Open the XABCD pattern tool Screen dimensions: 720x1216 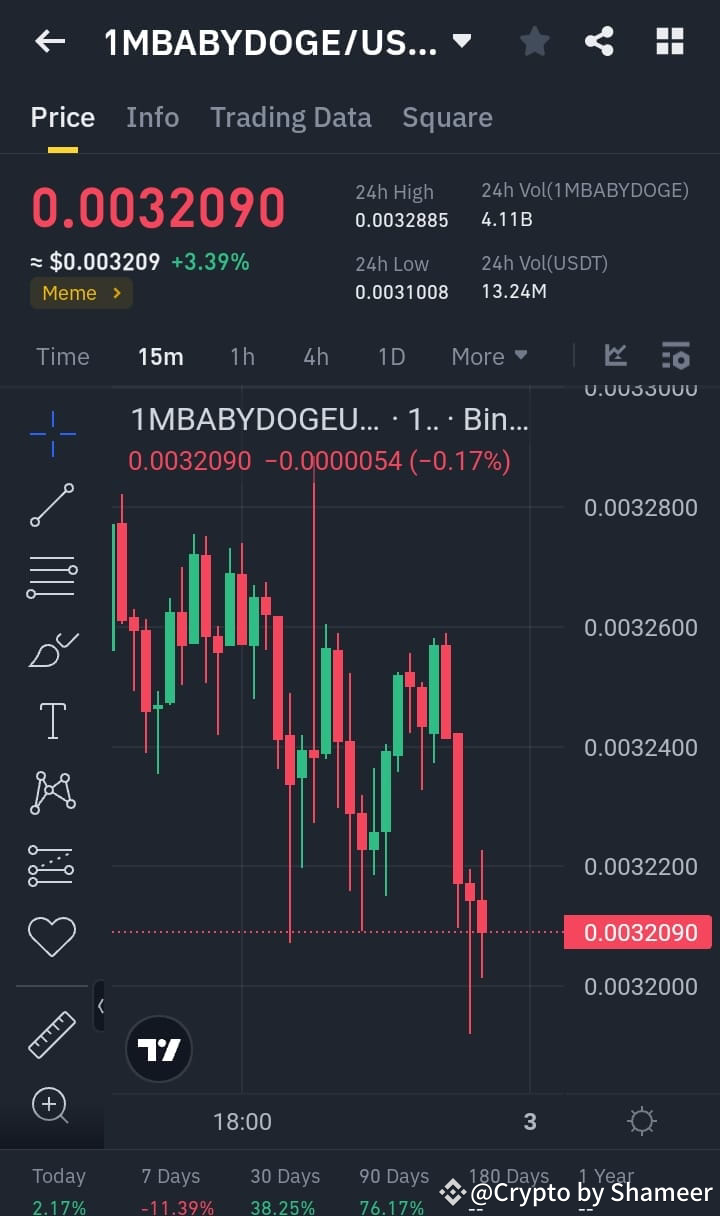click(x=52, y=792)
